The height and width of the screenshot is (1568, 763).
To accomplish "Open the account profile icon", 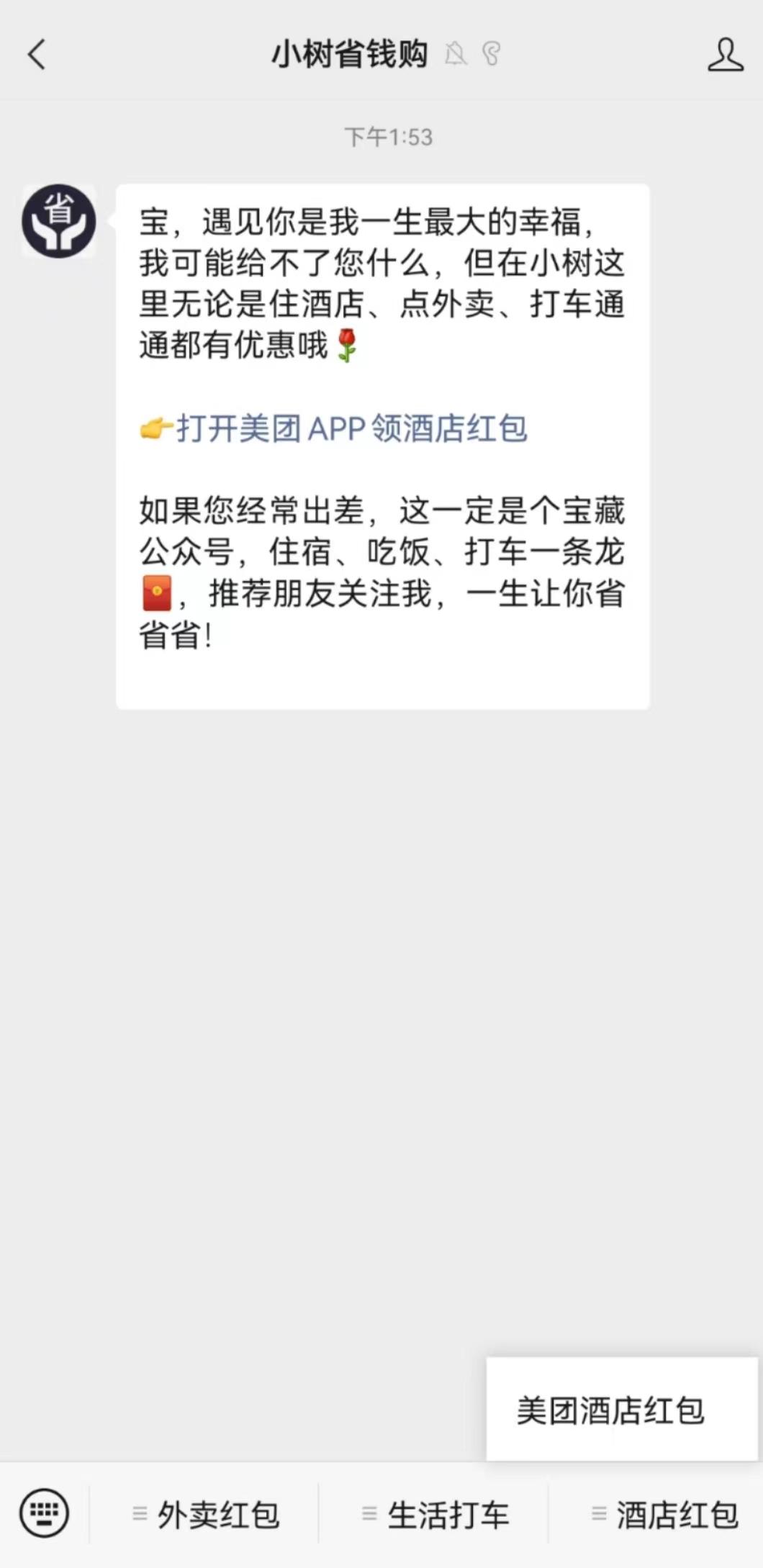I will 725,55.
